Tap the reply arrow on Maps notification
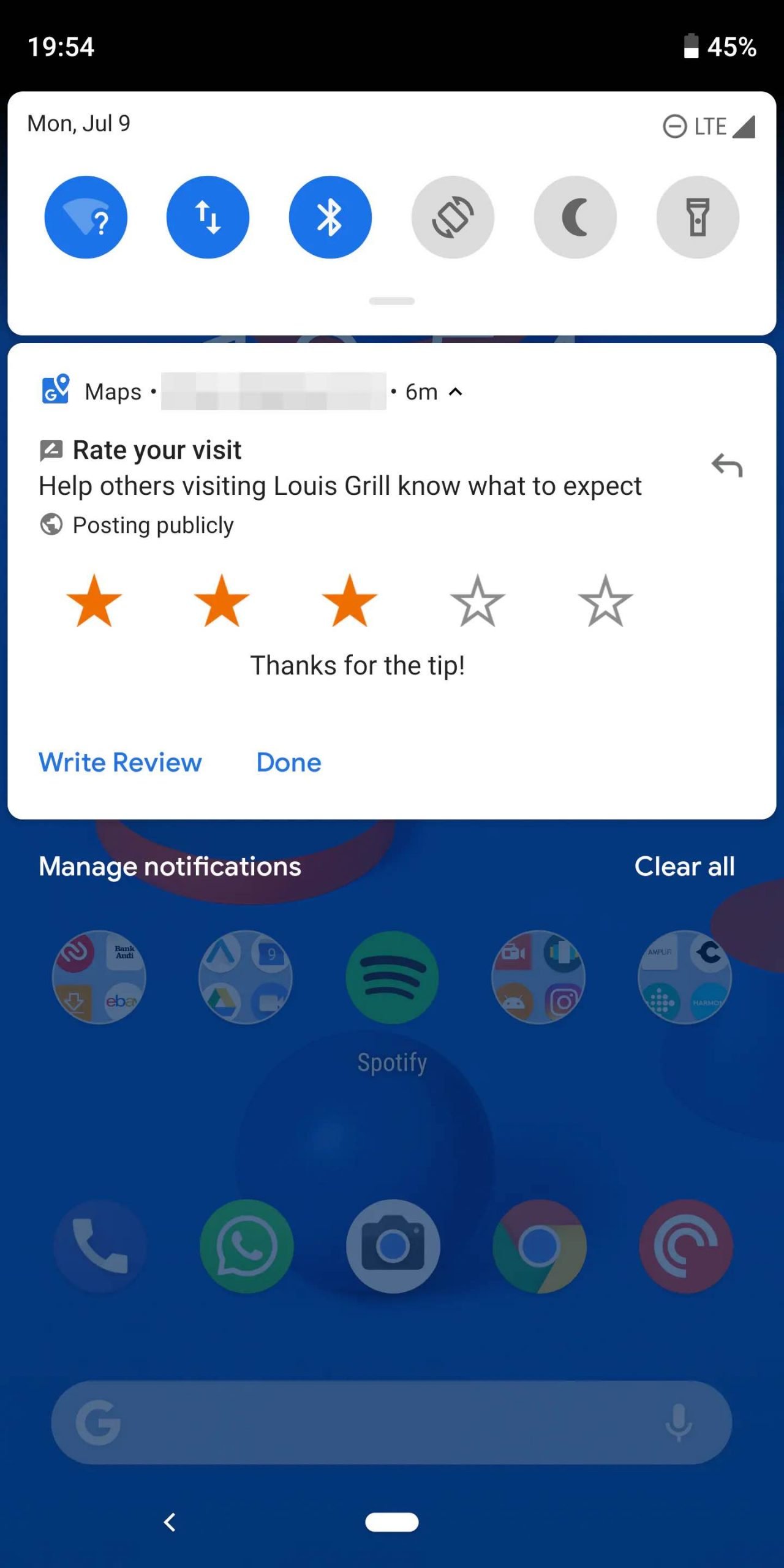The width and height of the screenshot is (784, 1568). [726, 466]
